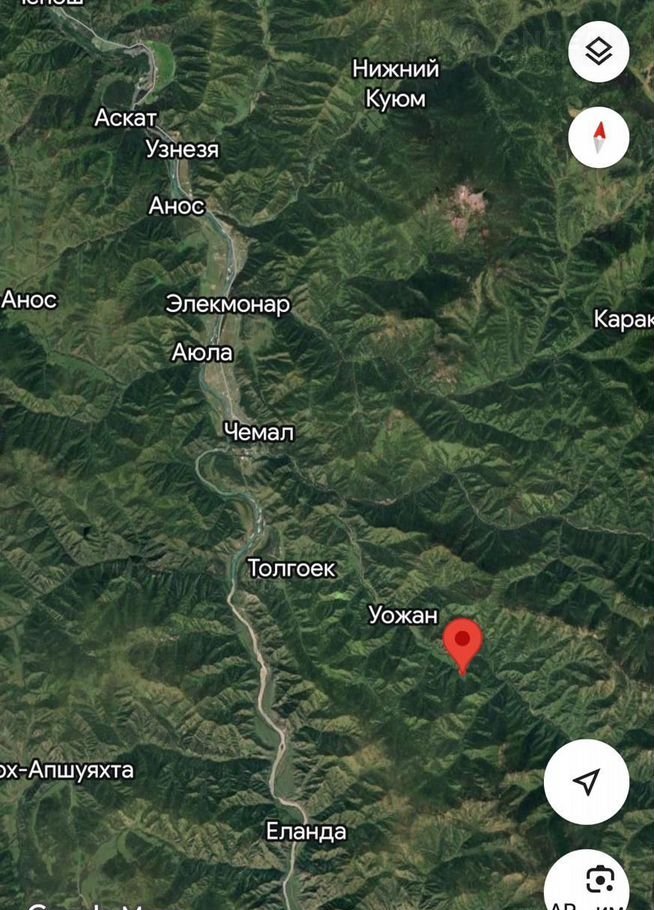
Task: Open the camera lens button
Action: [599, 879]
